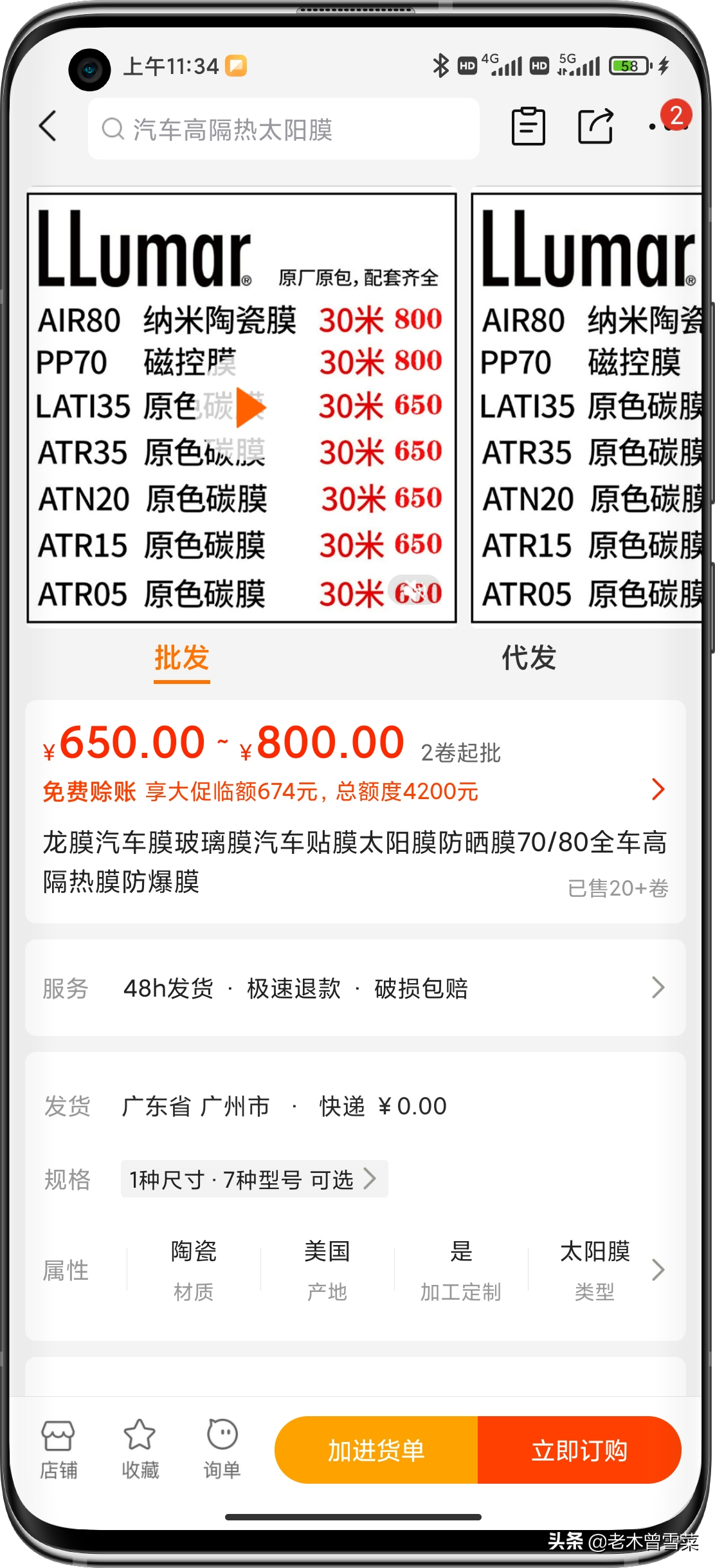
Task: Switch to the 批发 tab
Action: [182, 658]
